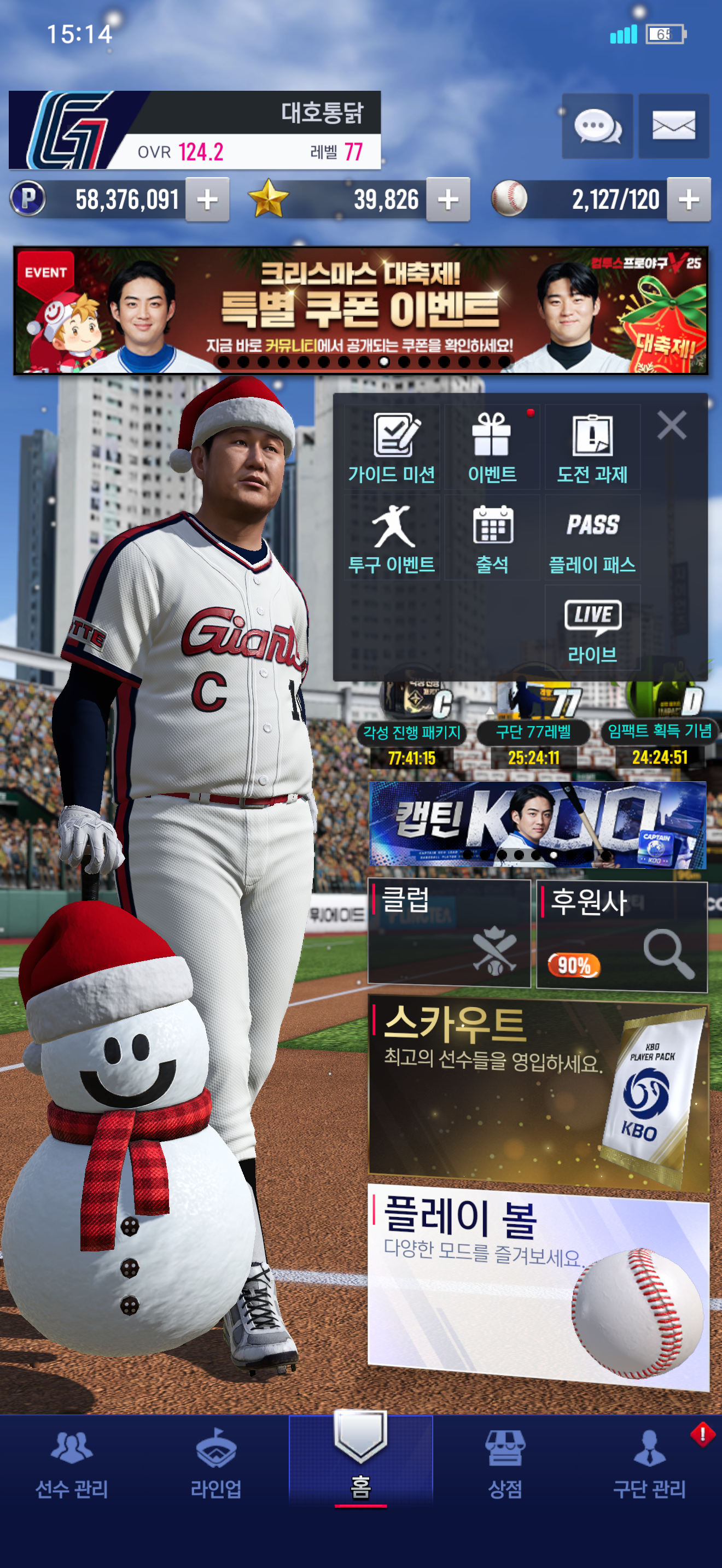Add more stars with the plus button

[x=448, y=200]
